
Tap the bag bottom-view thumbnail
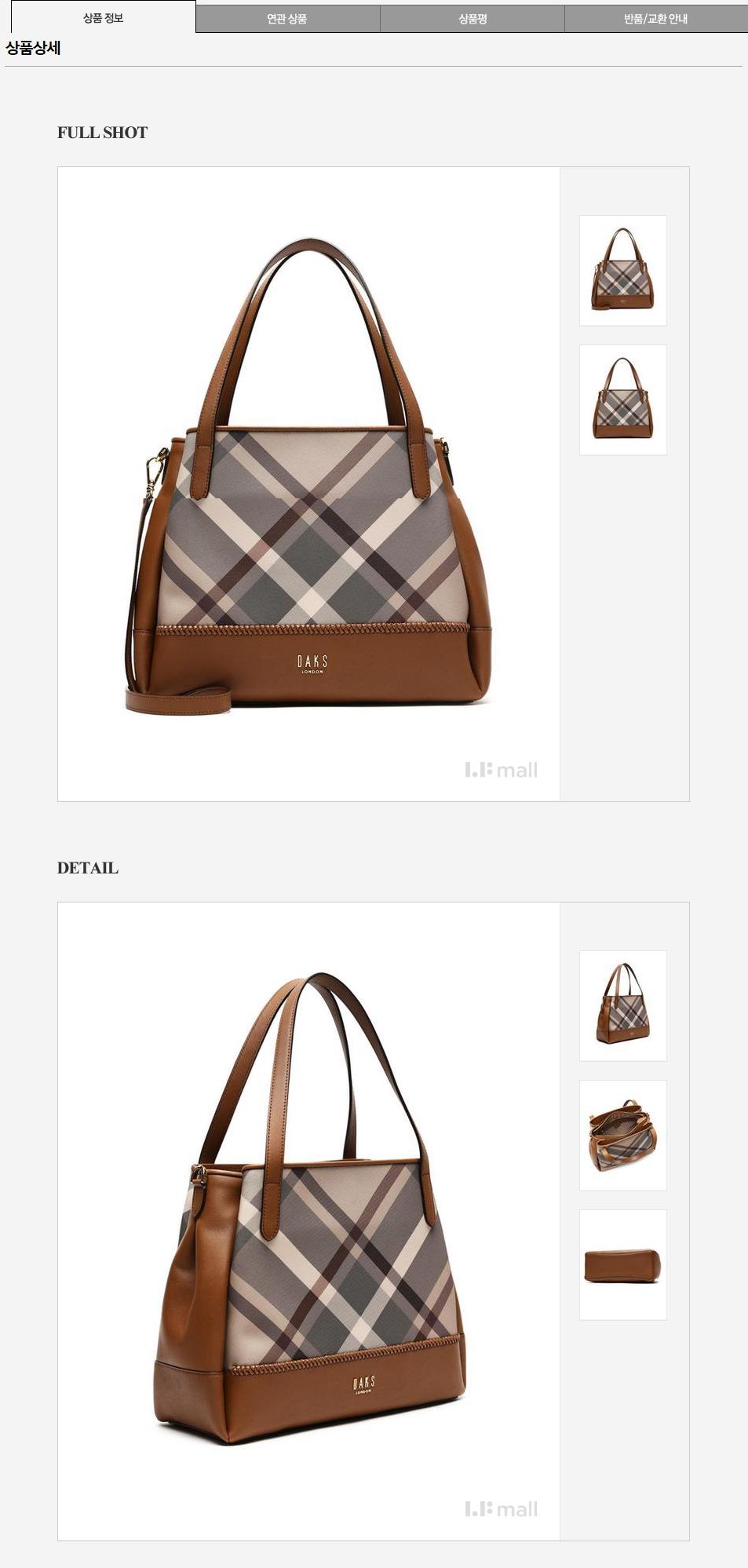click(622, 1264)
